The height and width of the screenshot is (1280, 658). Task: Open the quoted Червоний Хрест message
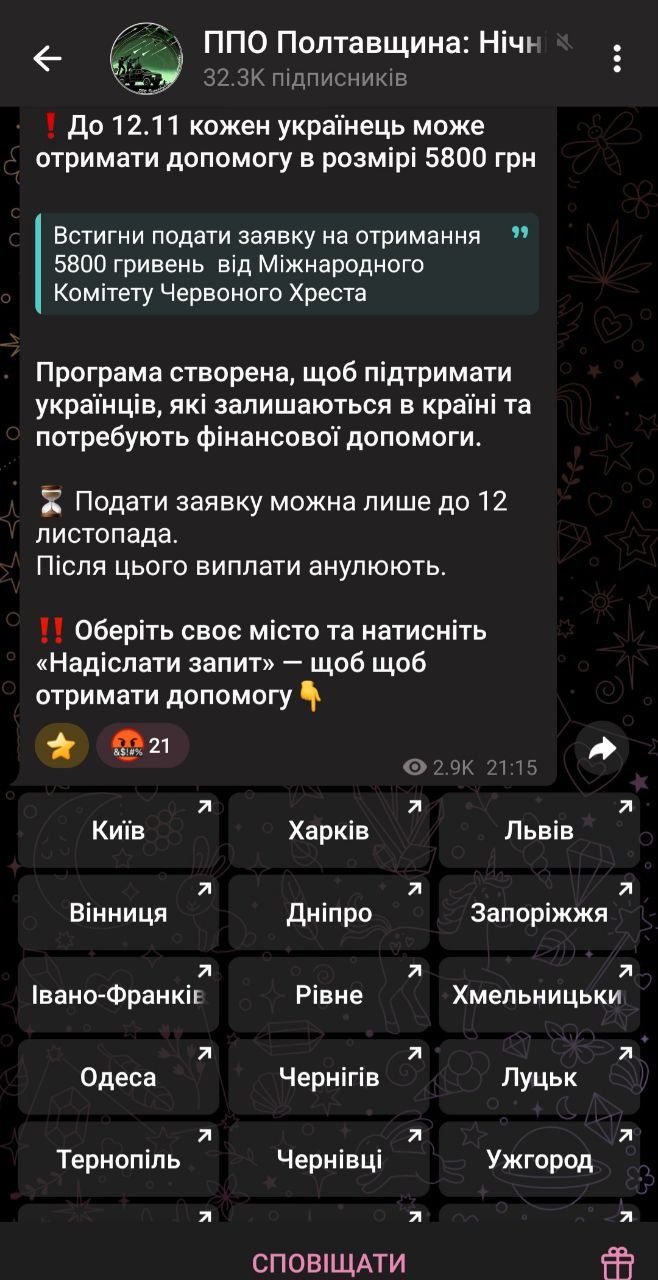(285, 264)
